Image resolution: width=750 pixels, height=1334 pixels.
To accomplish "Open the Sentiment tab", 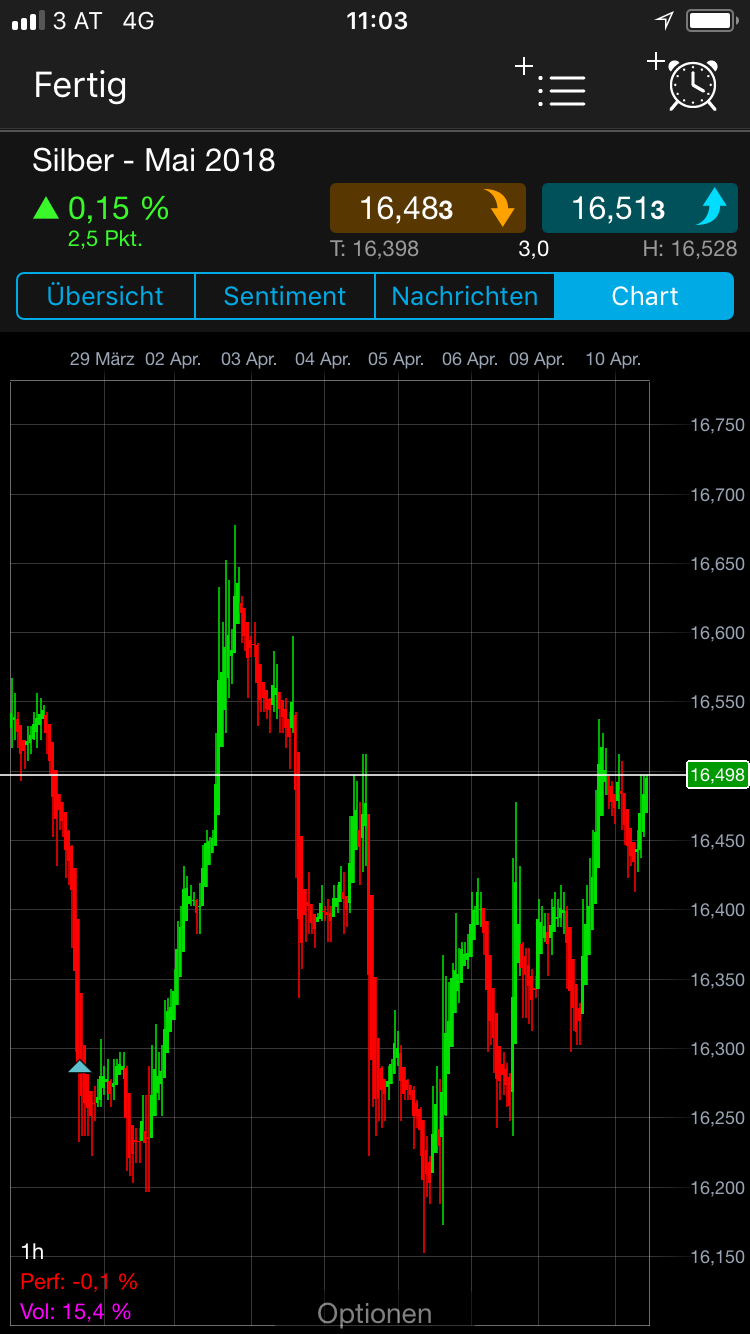I will tap(284, 296).
